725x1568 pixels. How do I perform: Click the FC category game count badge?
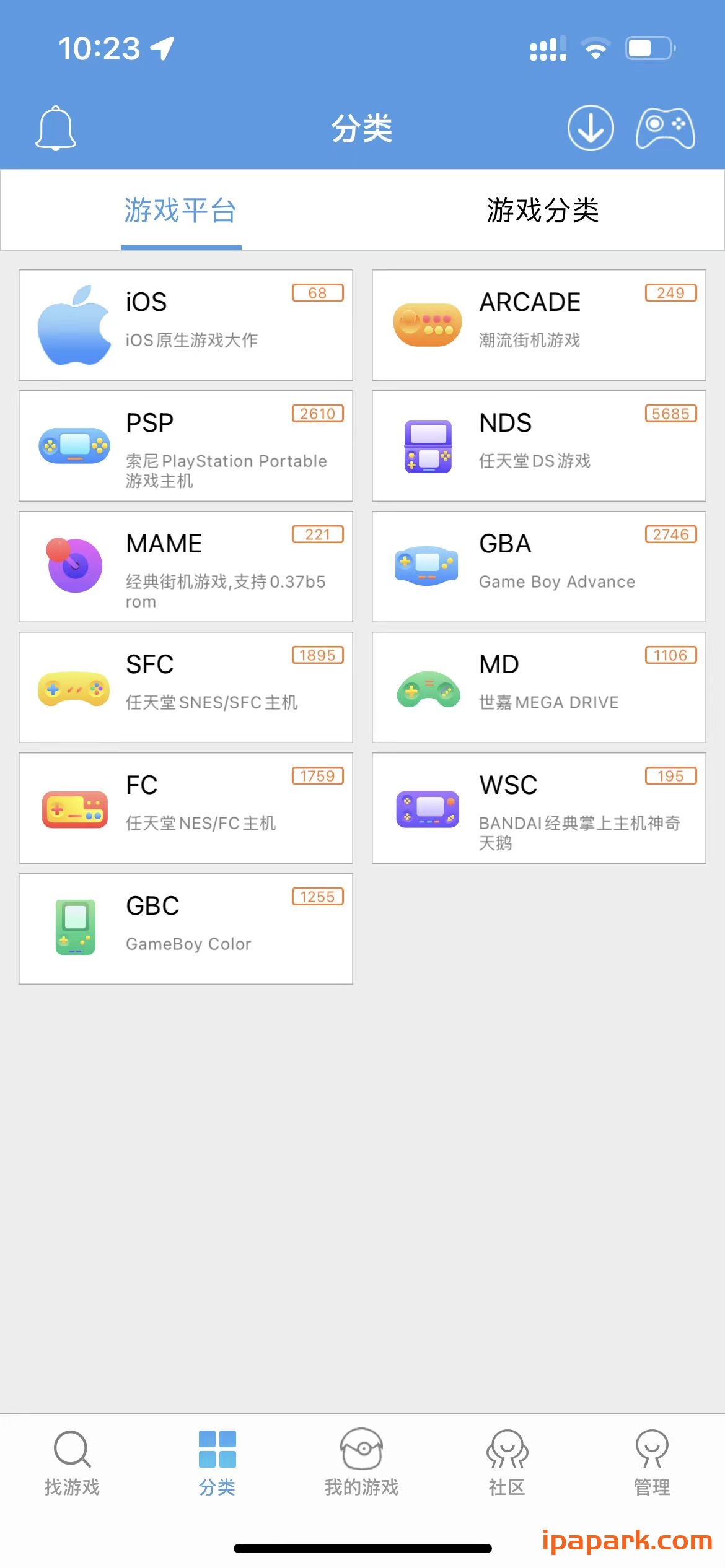(317, 776)
